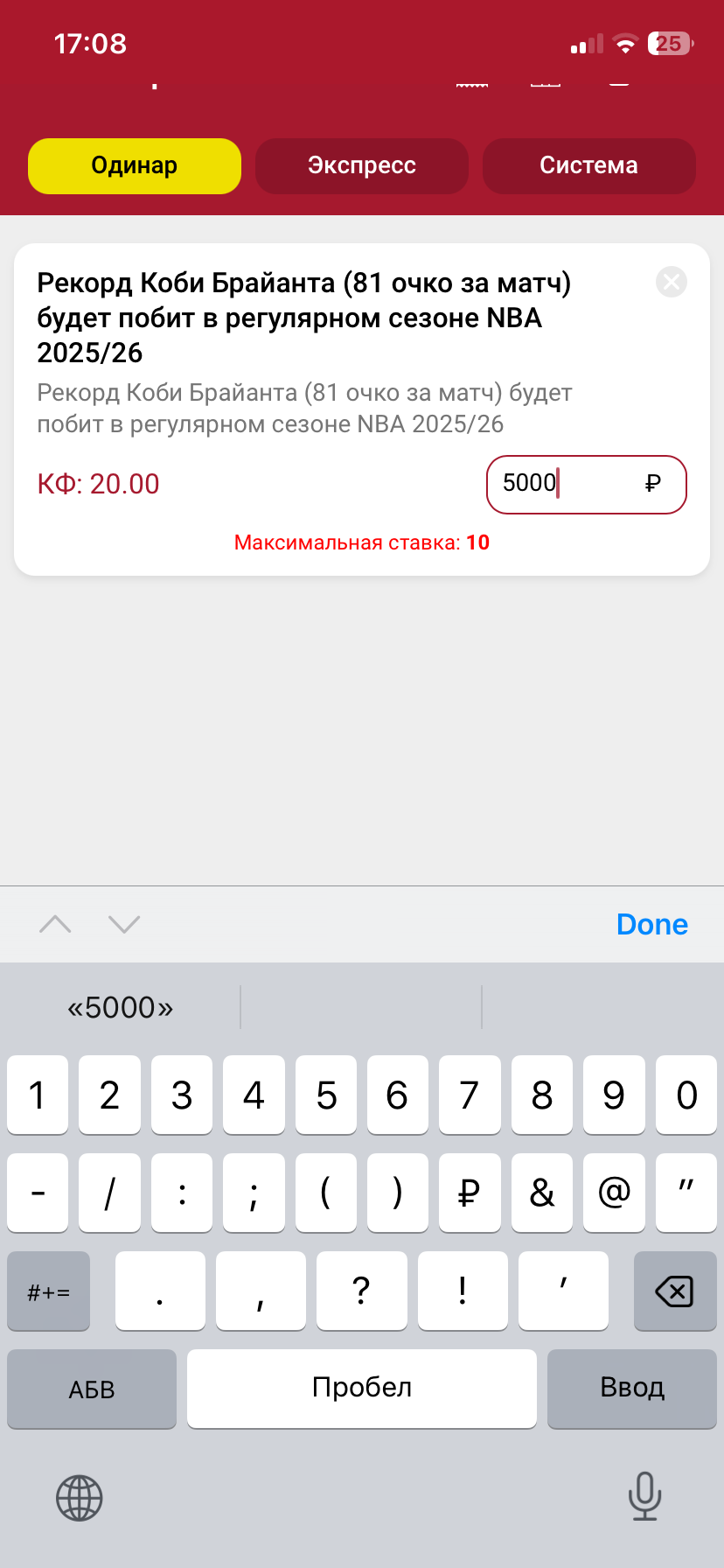724x1568 pixels.
Task: Tap the stake amount field
Action: [568, 484]
